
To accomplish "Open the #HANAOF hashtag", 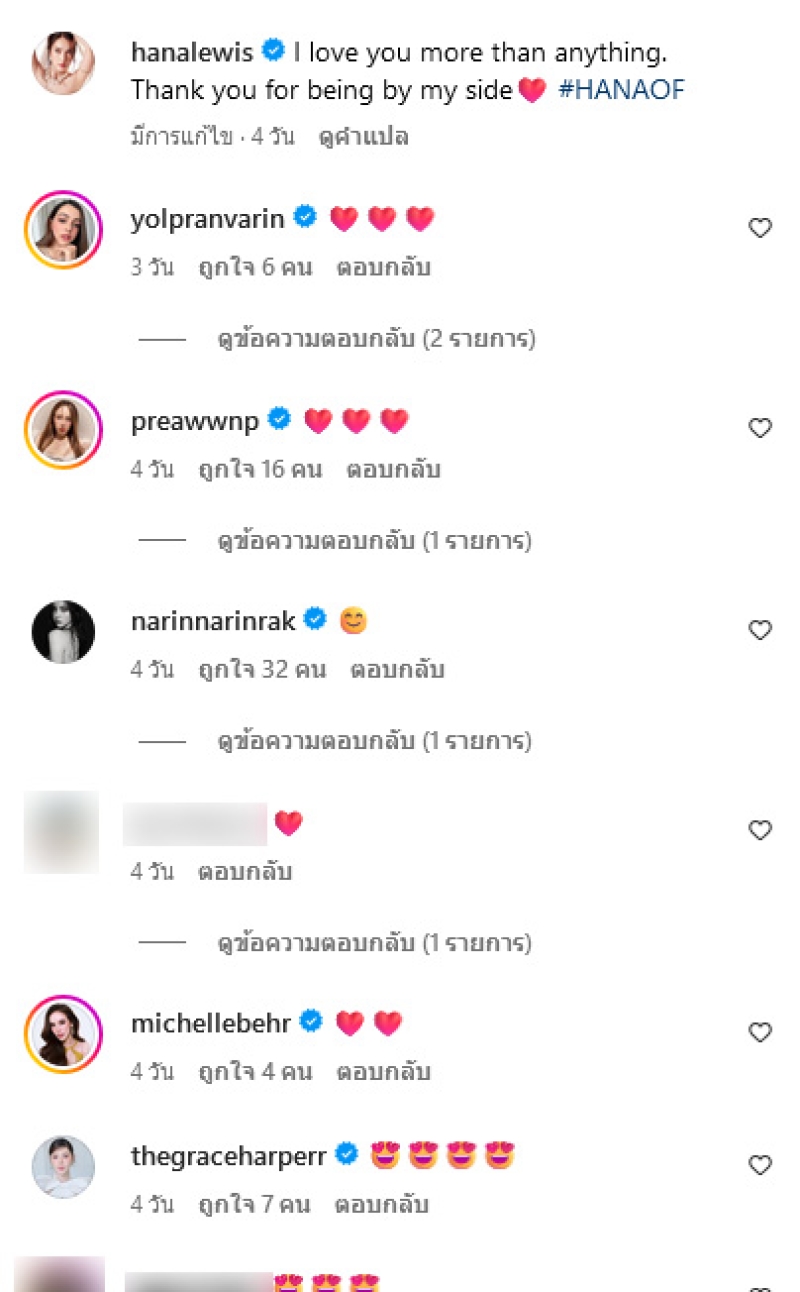I will [x=621, y=90].
